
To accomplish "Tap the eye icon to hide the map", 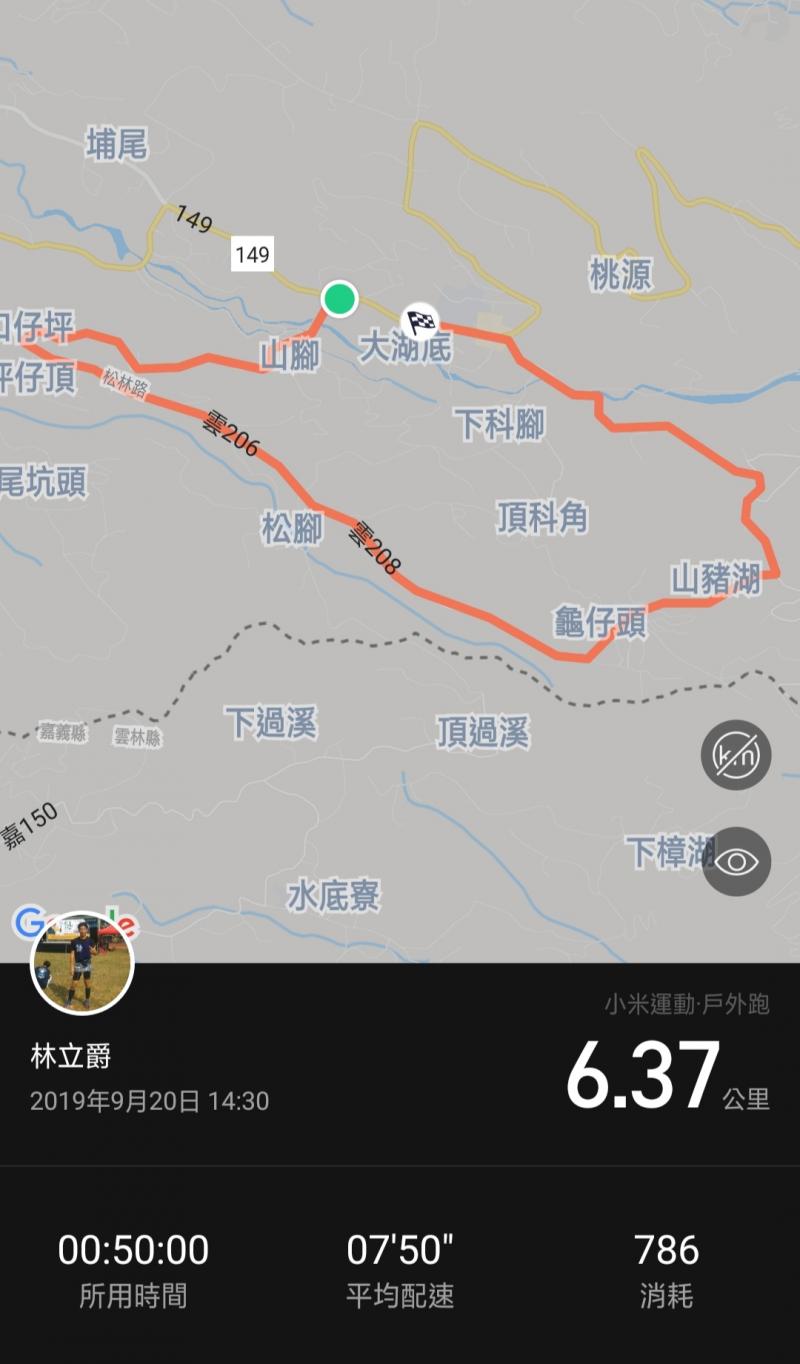I will 737,862.
